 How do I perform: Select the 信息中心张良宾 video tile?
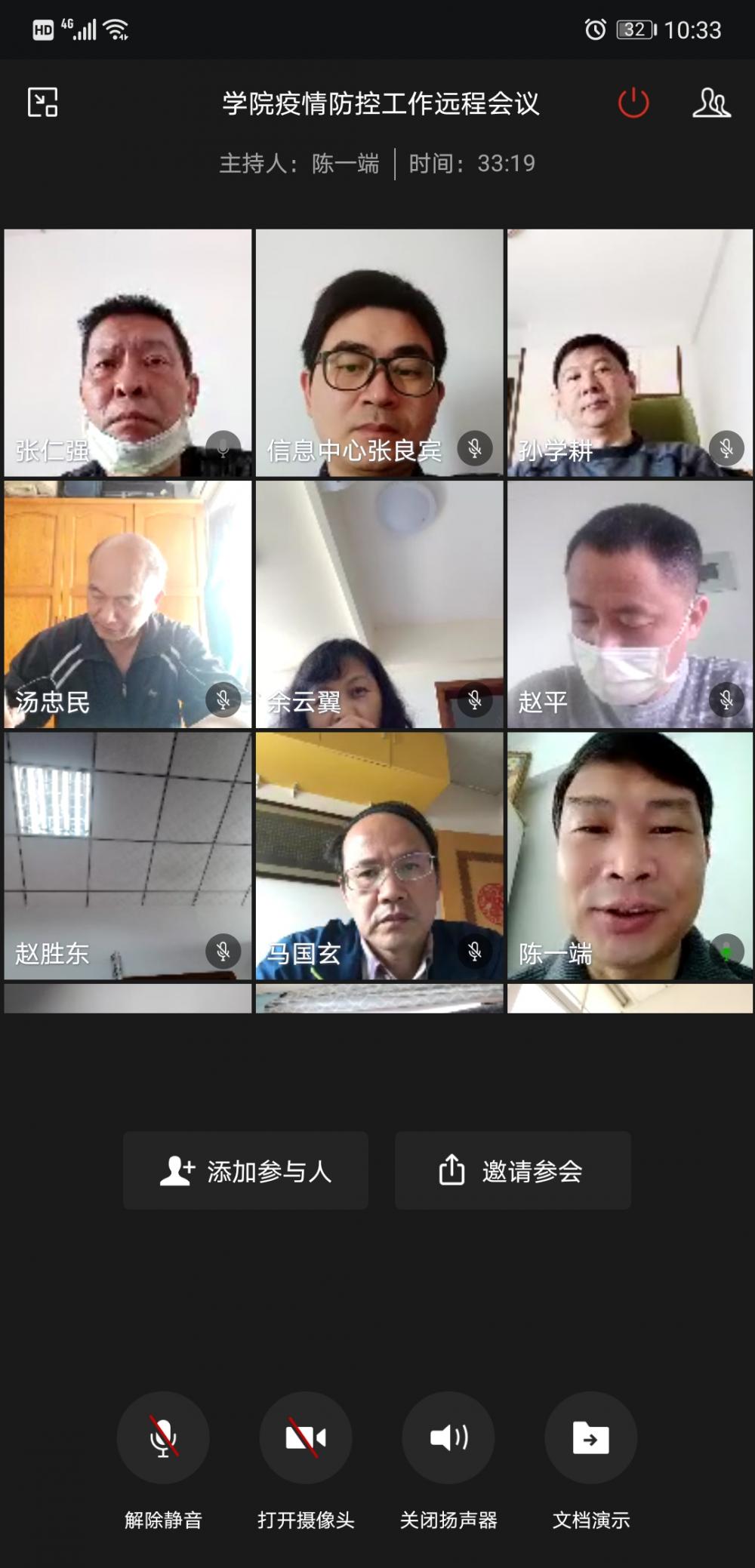(x=379, y=352)
